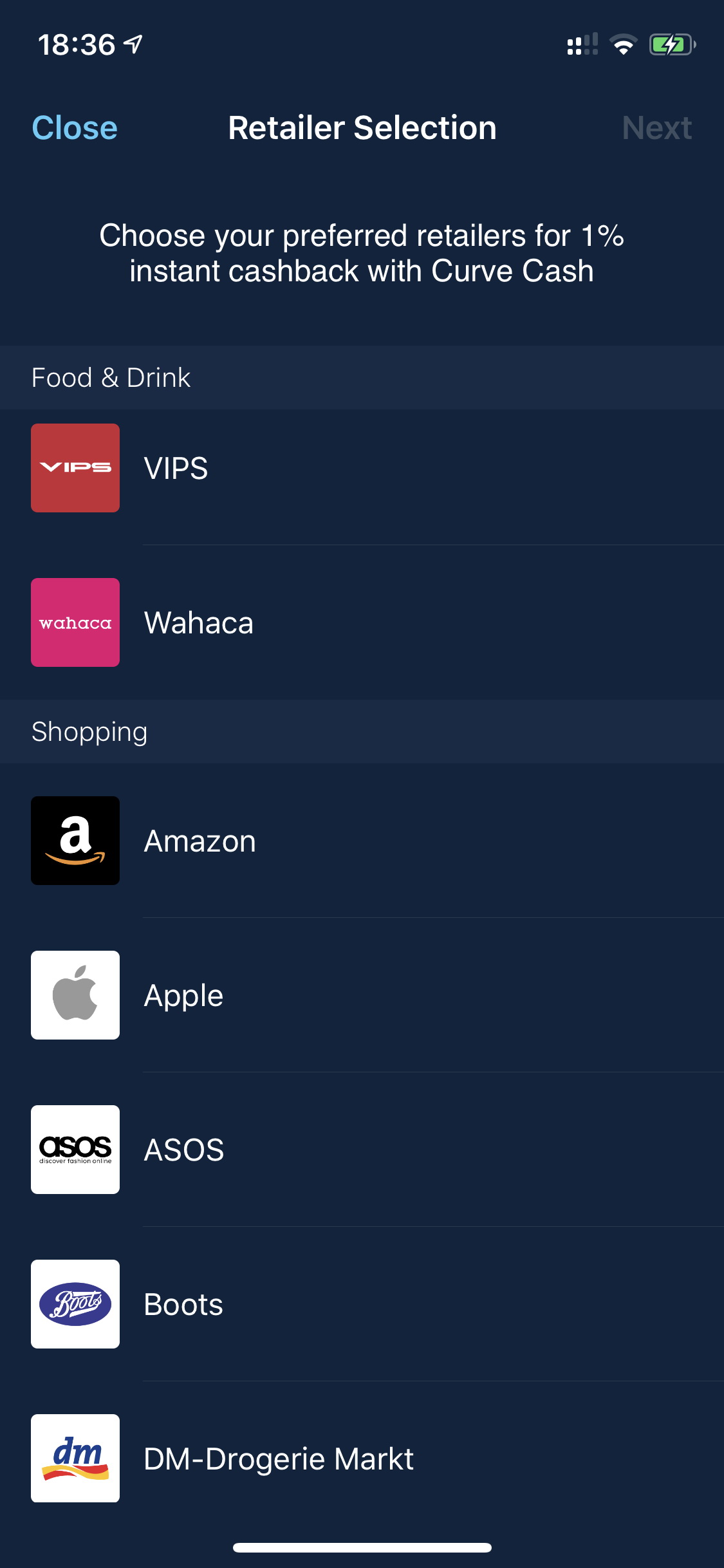Choose ASOS from the Shopping list
This screenshot has height=1568, width=724.
[x=362, y=1150]
